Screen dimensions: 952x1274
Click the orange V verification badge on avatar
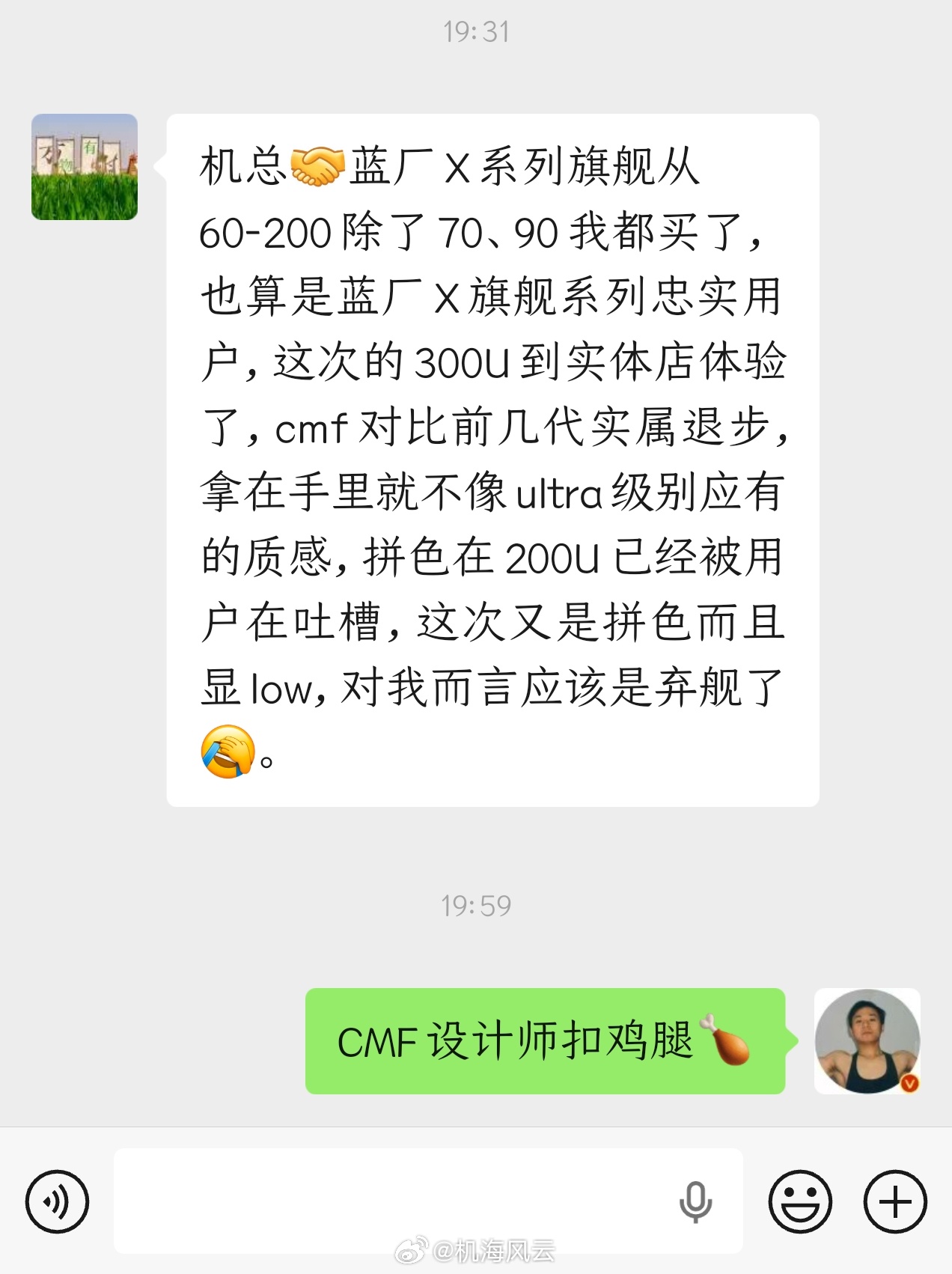909,1082
